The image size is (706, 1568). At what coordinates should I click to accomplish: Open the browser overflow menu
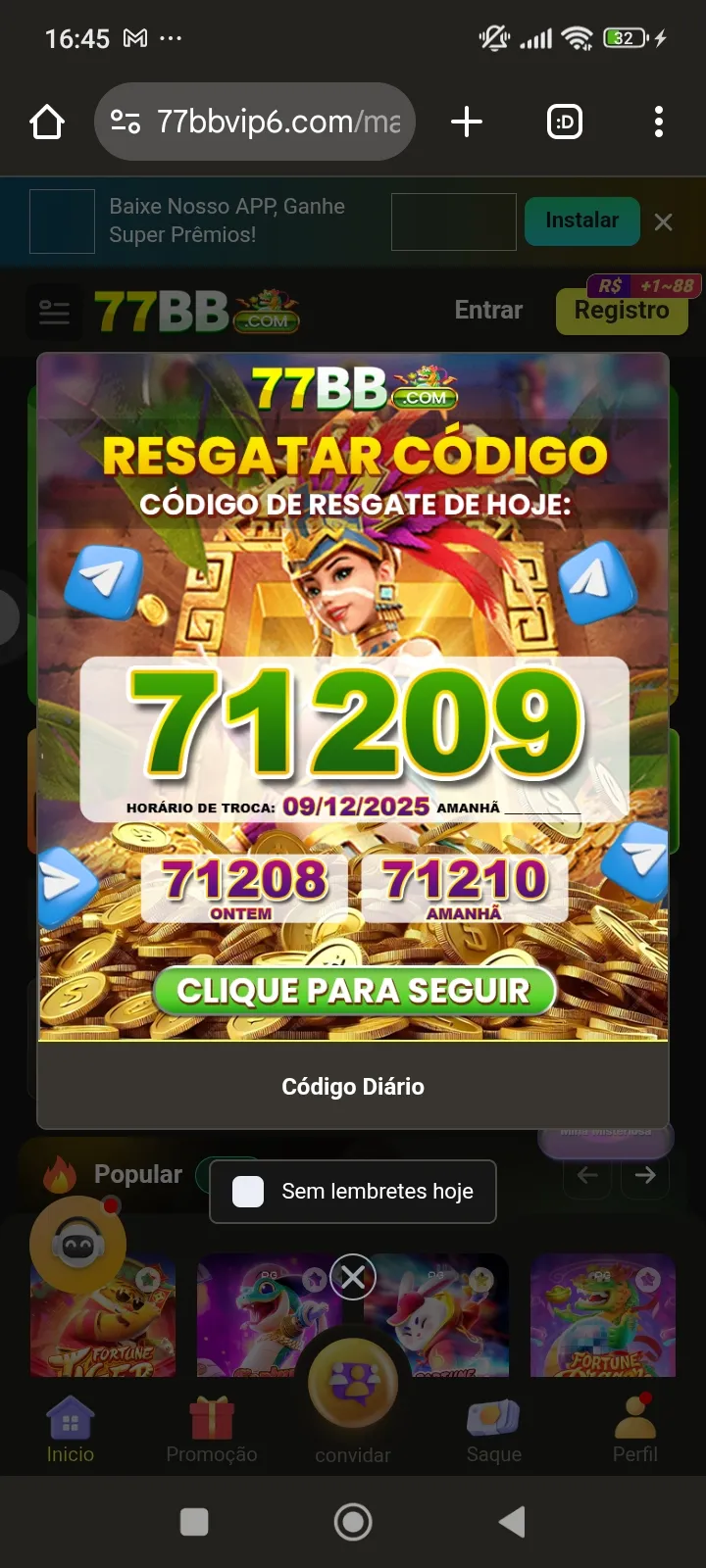coord(659,122)
